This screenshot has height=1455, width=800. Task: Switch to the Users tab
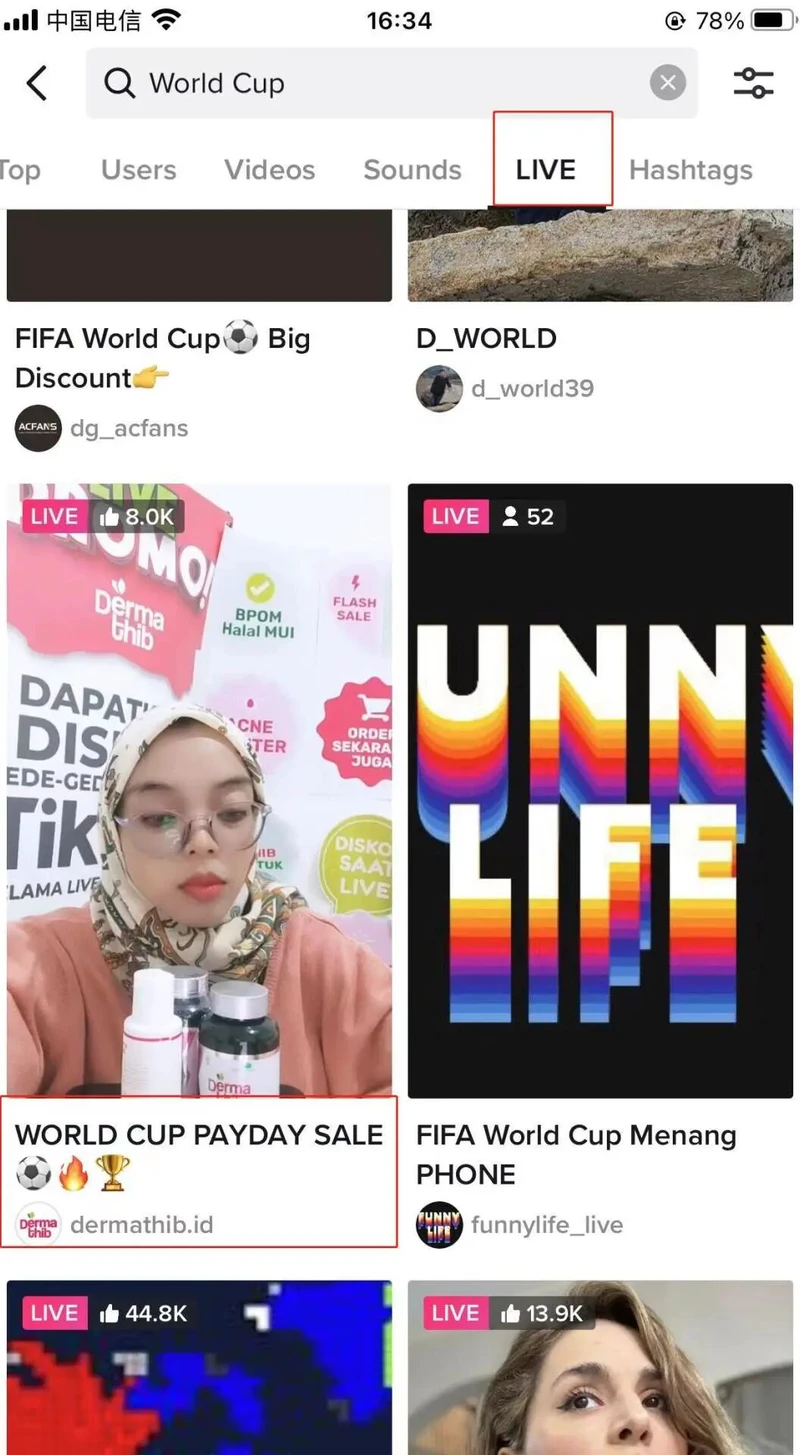[138, 170]
